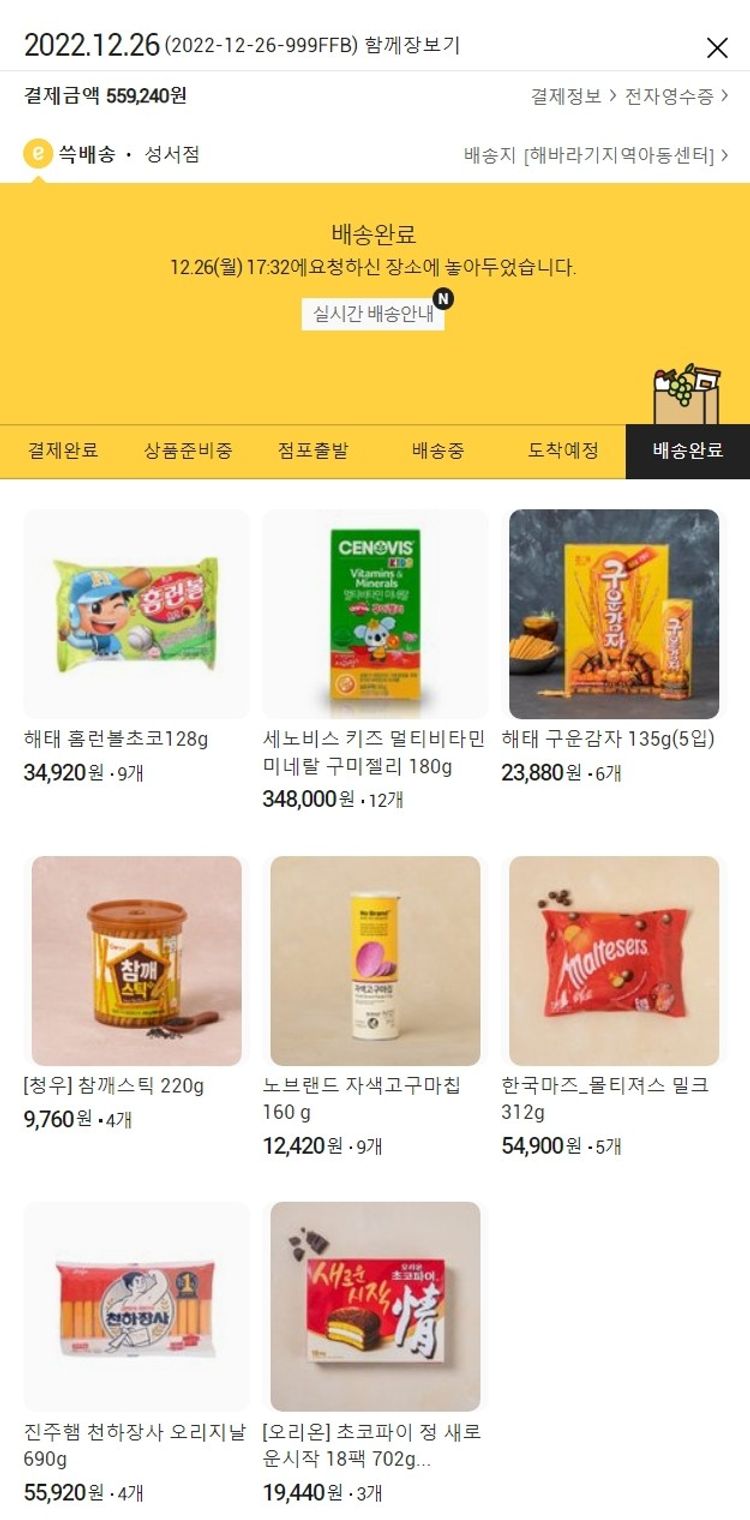Open 전자영수증 electronic receipt
750x1520 pixels.
click(x=676, y=97)
